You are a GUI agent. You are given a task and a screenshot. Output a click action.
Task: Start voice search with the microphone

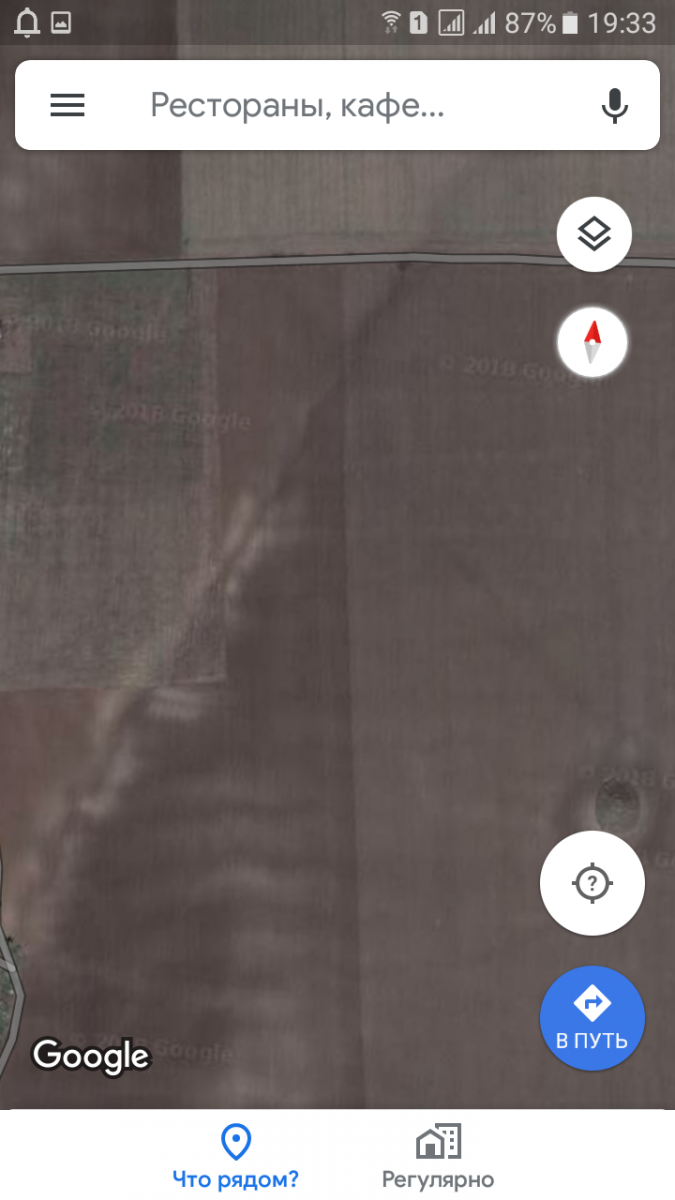coord(614,105)
